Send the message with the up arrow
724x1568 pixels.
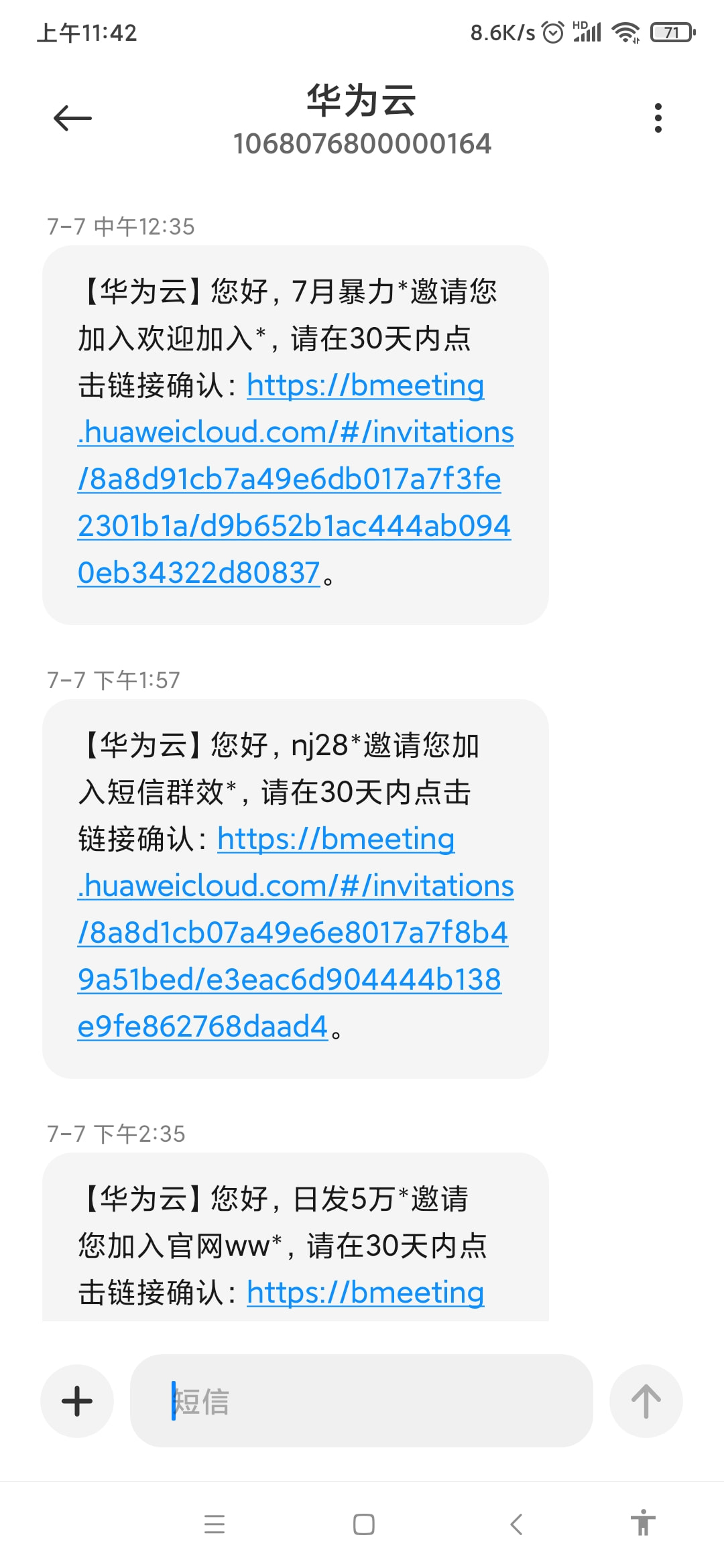pyautogui.click(x=646, y=1401)
